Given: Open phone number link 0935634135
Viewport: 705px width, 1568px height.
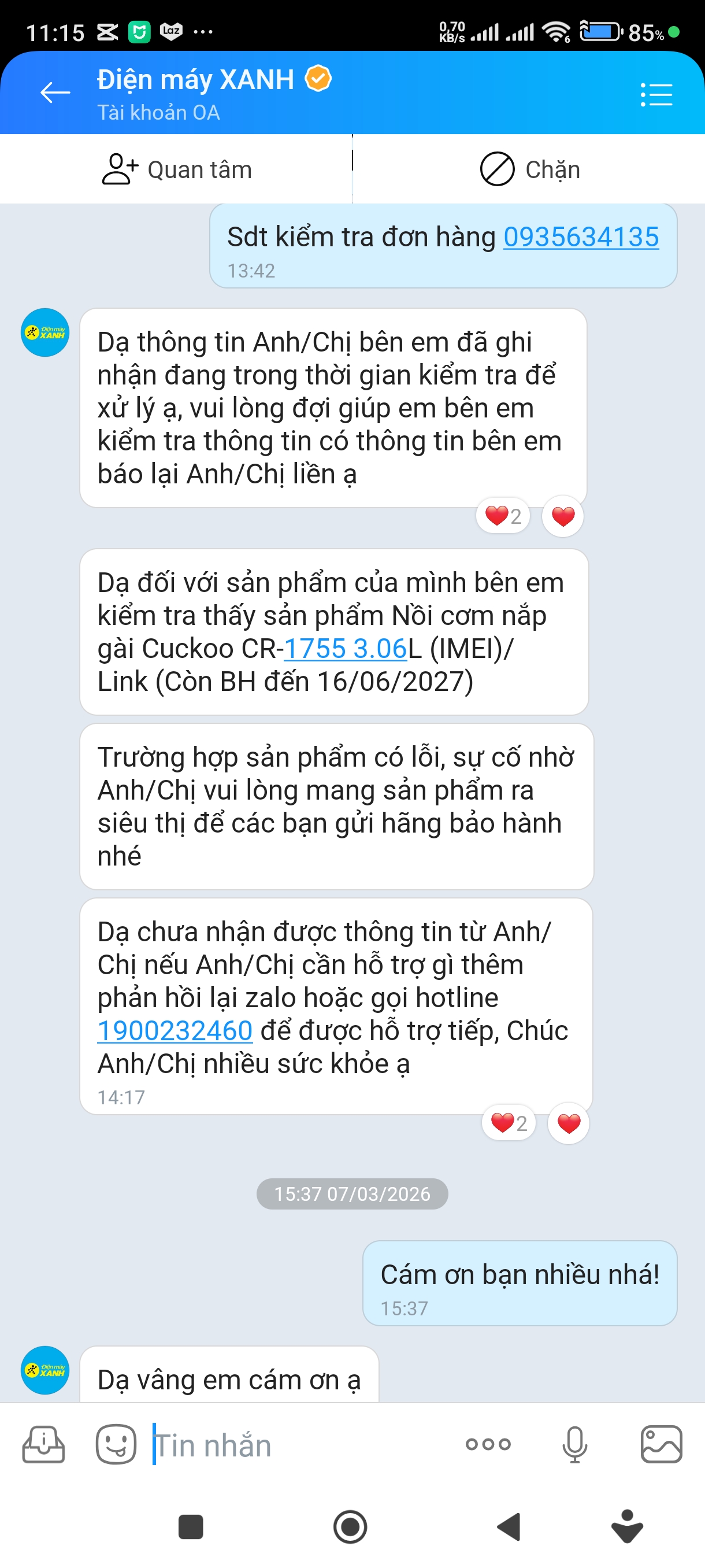Looking at the screenshot, I should click(x=581, y=237).
